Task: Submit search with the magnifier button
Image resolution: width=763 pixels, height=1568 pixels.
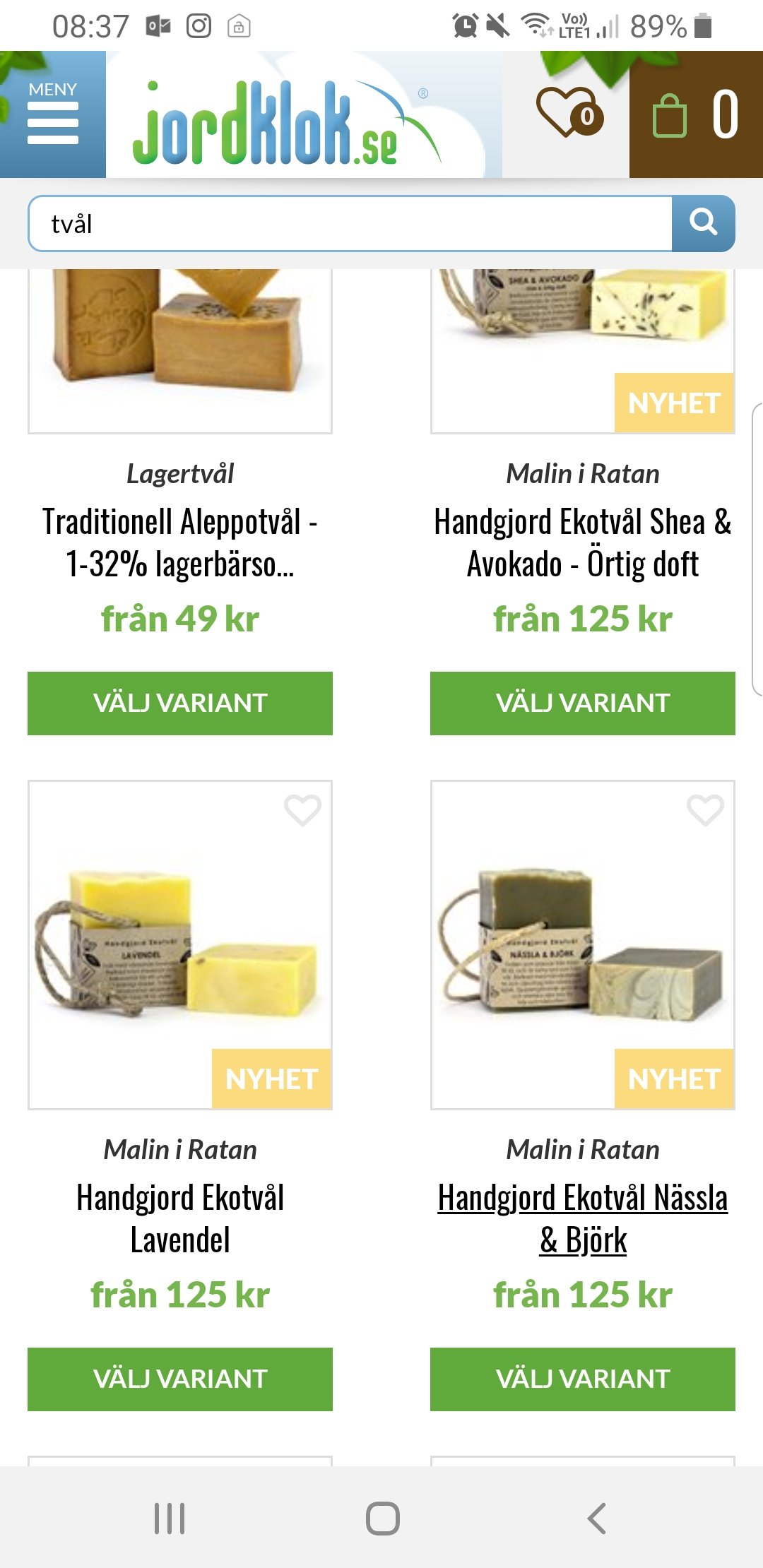Action: [x=703, y=224]
